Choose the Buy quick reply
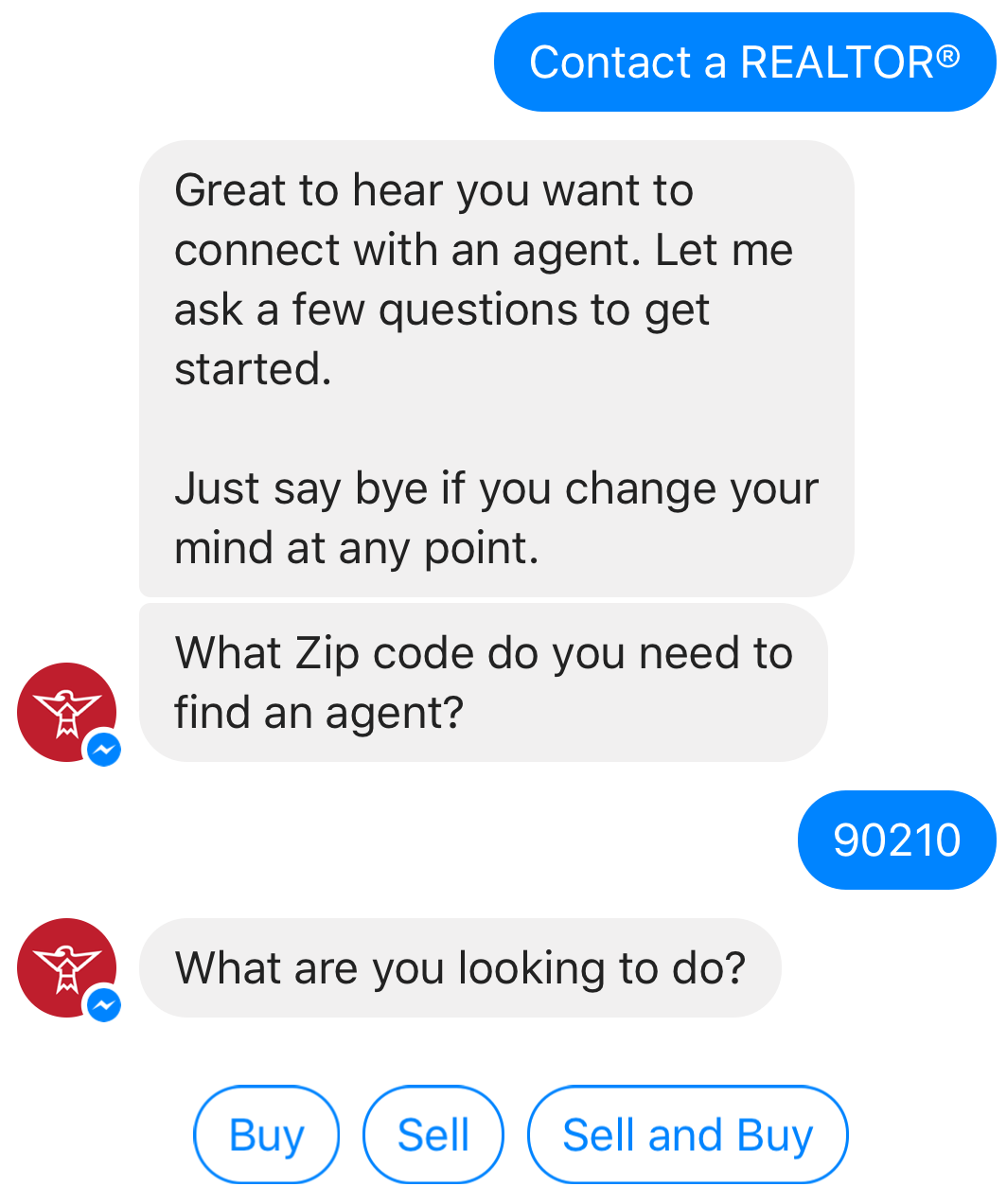The height and width of the screenshot is (1204, 1007). click(266, 1134)
